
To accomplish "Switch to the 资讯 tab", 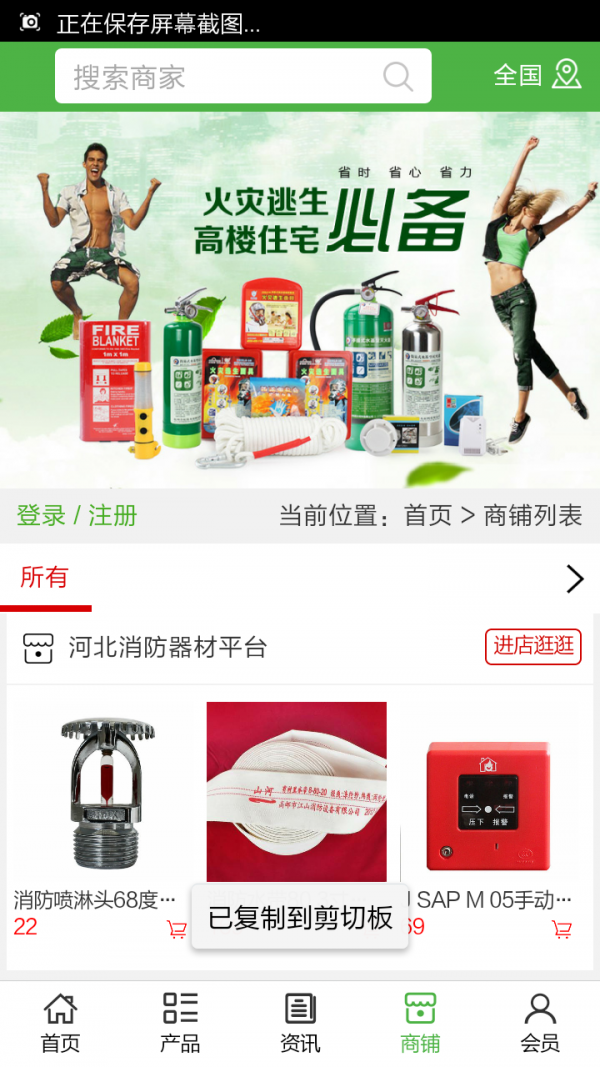I will click(x=300, y=1024).
